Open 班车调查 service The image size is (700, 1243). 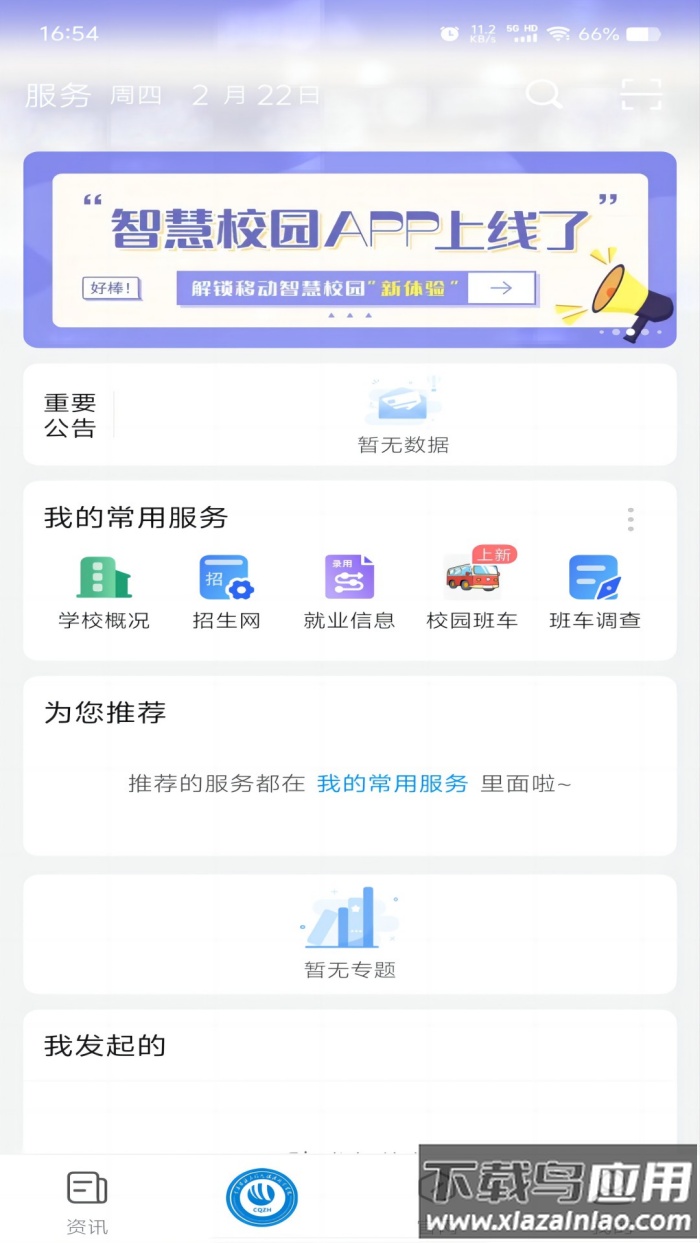coord(594,592)
